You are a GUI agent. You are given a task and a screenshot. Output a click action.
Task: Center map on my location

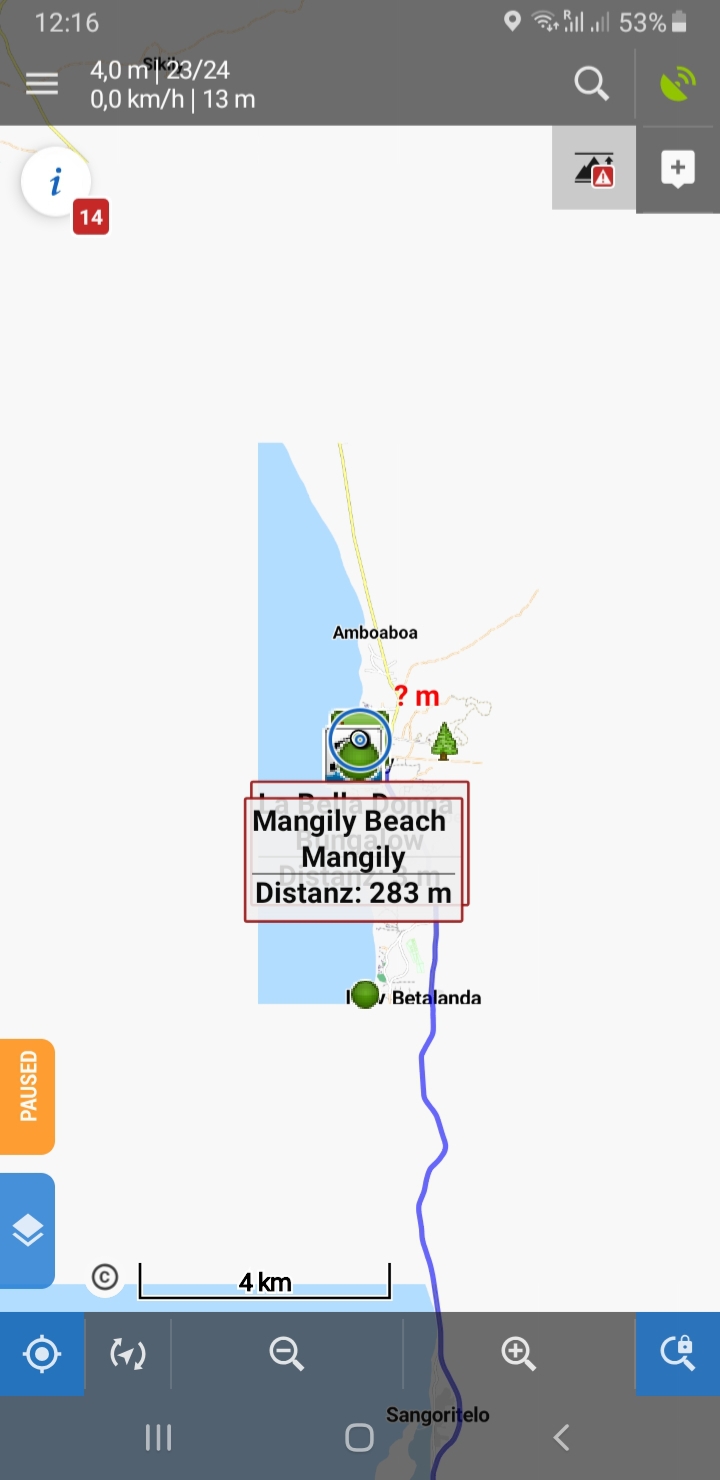click(42, 1354)
